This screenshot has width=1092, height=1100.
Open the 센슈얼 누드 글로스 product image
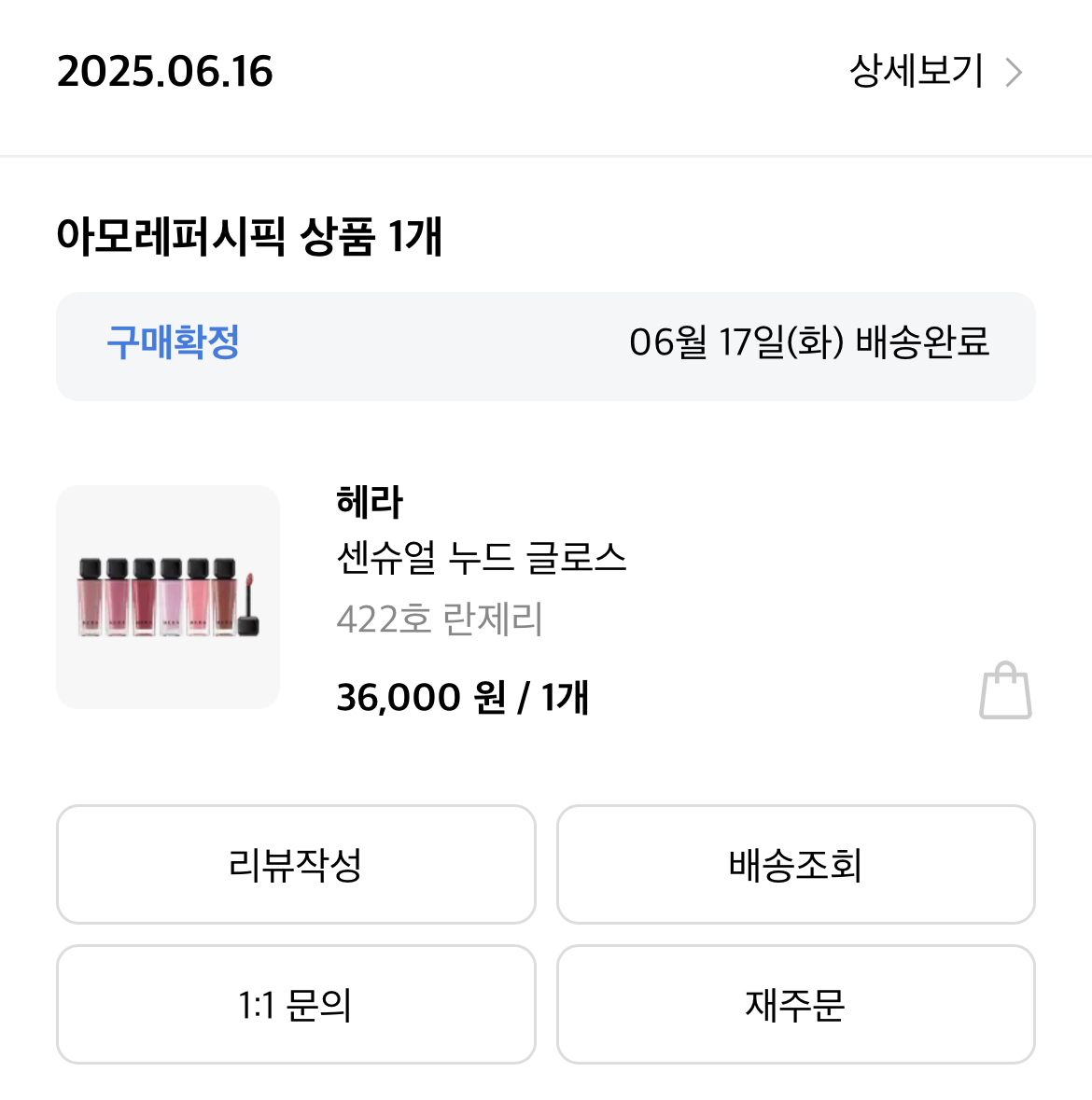[x=168, y=597]
